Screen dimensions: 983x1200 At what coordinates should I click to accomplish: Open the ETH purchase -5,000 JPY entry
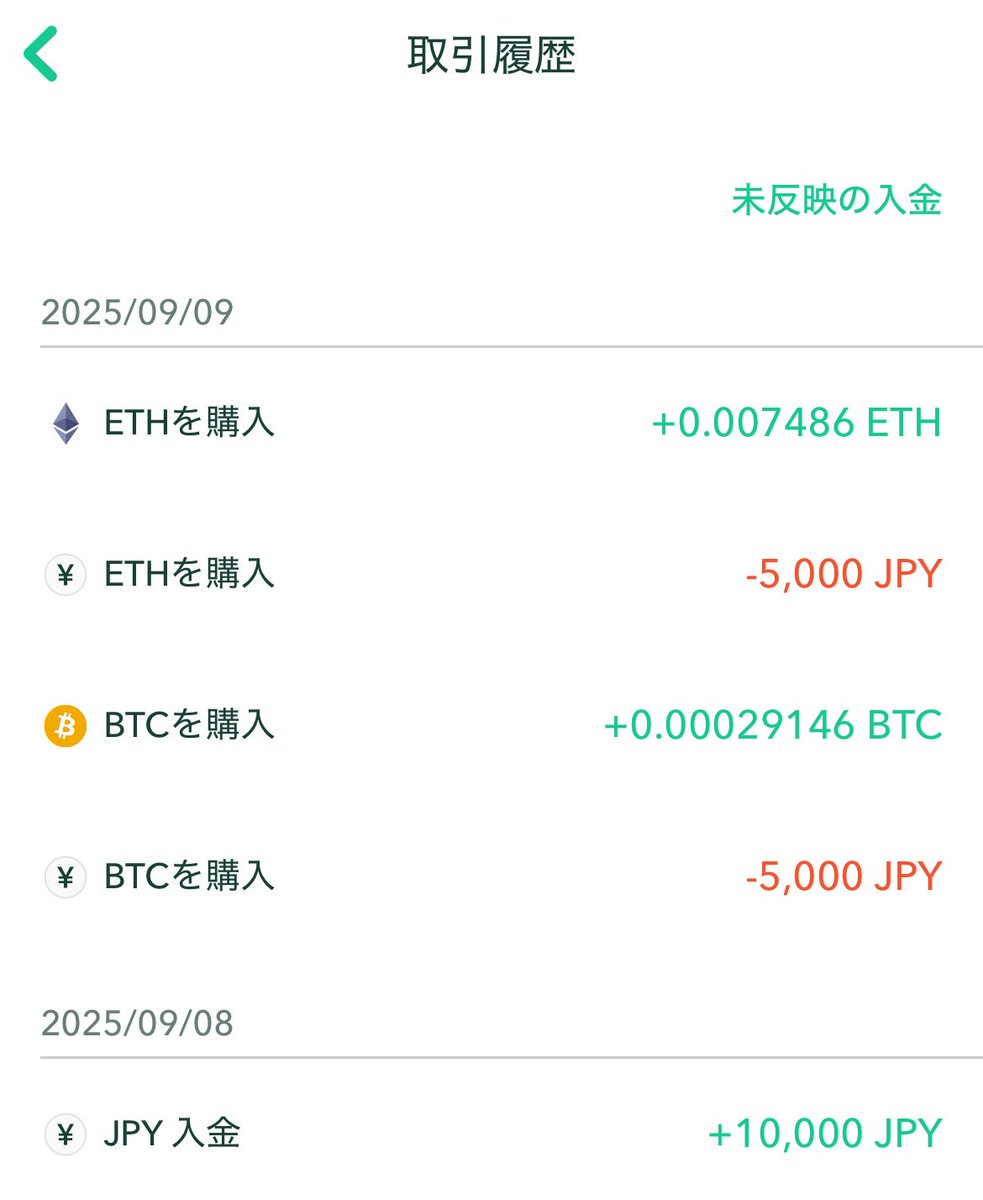click(492, 574)
